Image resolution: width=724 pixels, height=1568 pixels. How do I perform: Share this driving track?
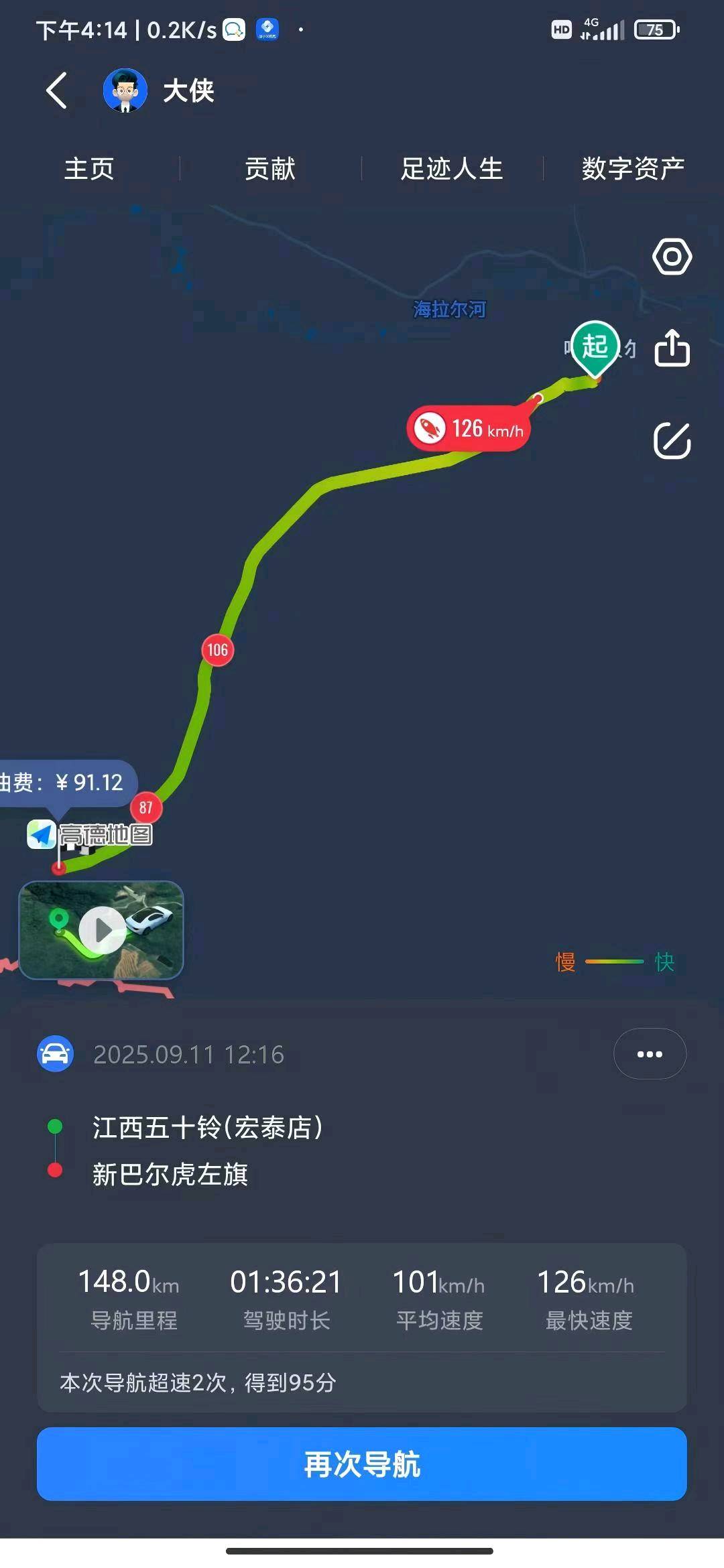672,348
